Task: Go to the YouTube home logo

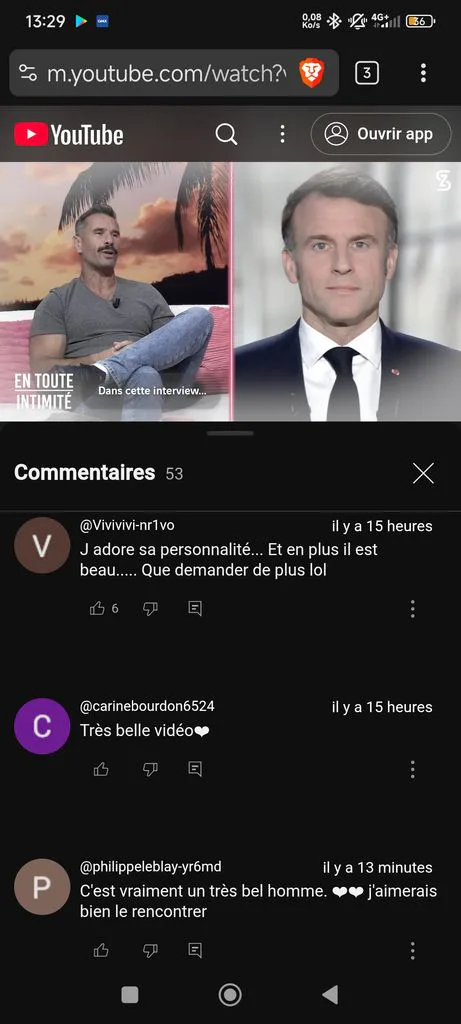Action: tap(69, 135)
